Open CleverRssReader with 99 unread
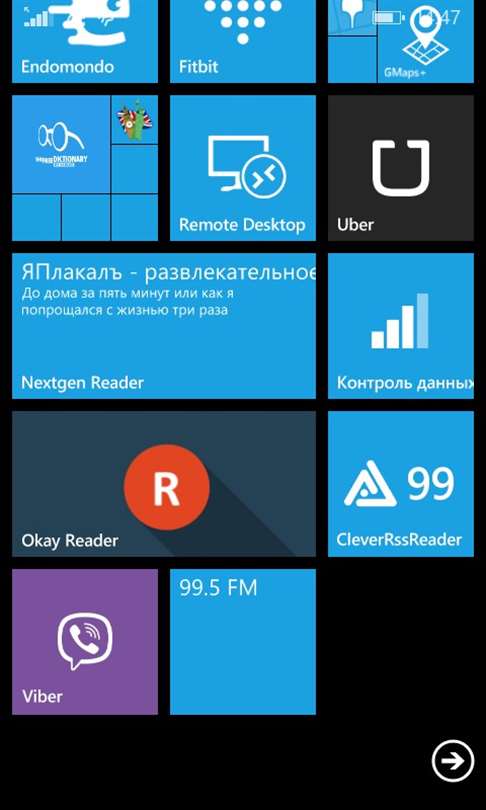Screen dimensions: 486x810 coord(401,484)
